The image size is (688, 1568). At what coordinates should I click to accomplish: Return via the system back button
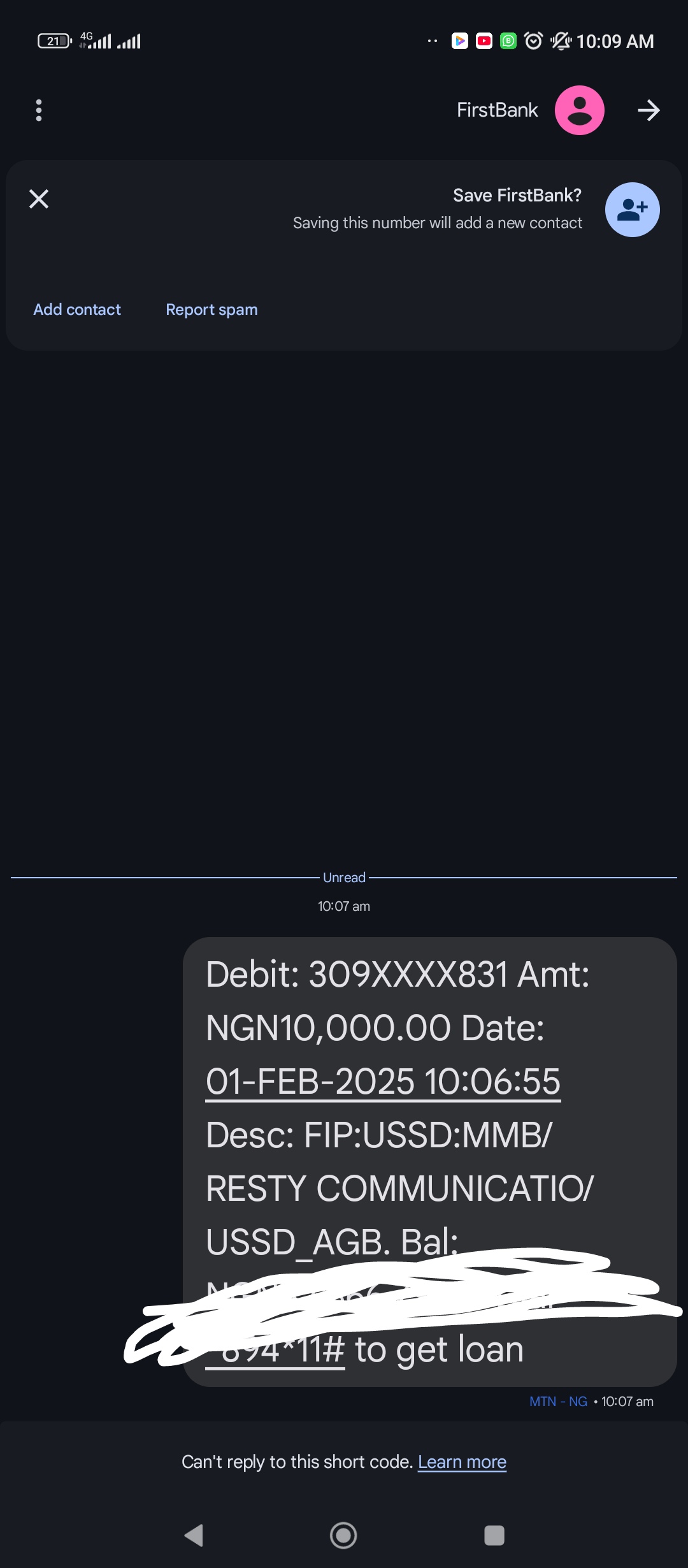[x=194, y=1535]
